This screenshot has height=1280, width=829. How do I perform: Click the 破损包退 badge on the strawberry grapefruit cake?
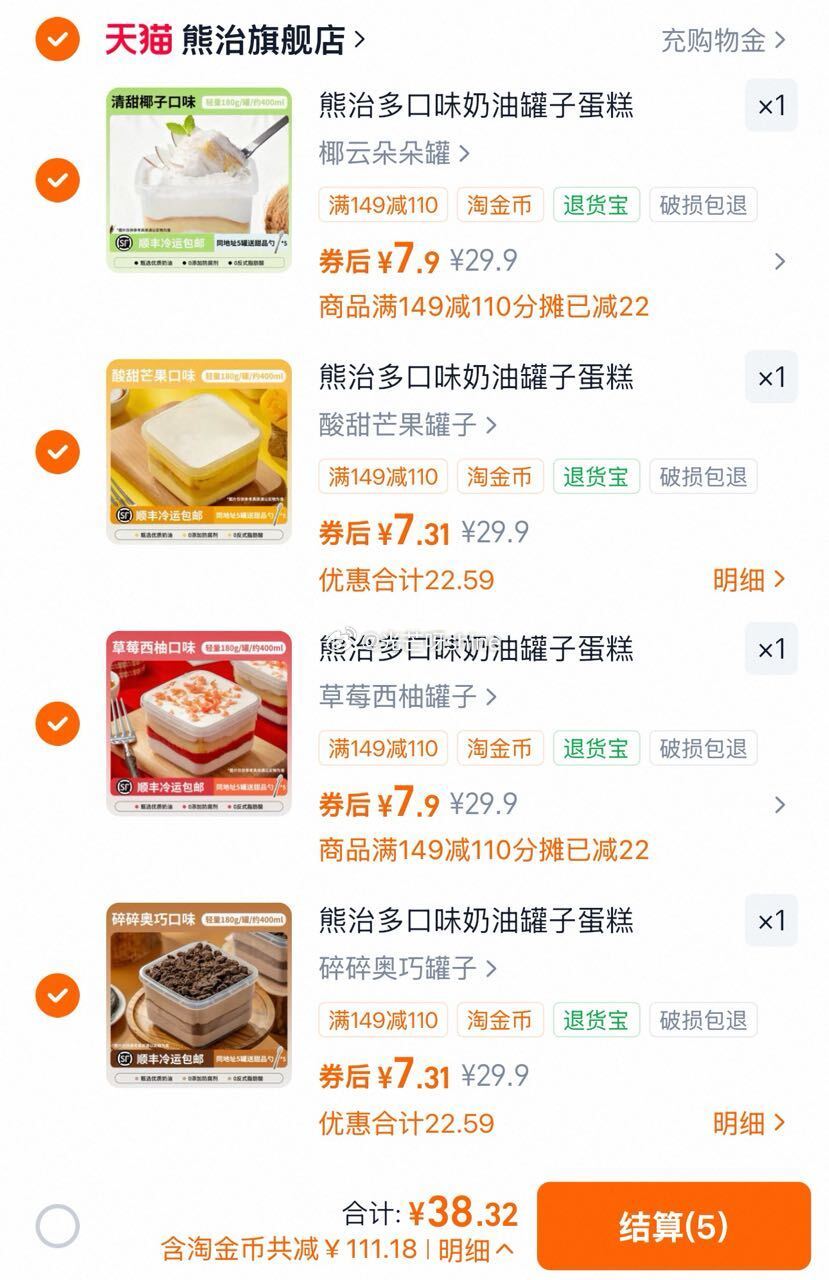pyautogui.click(x=702, y=748)
